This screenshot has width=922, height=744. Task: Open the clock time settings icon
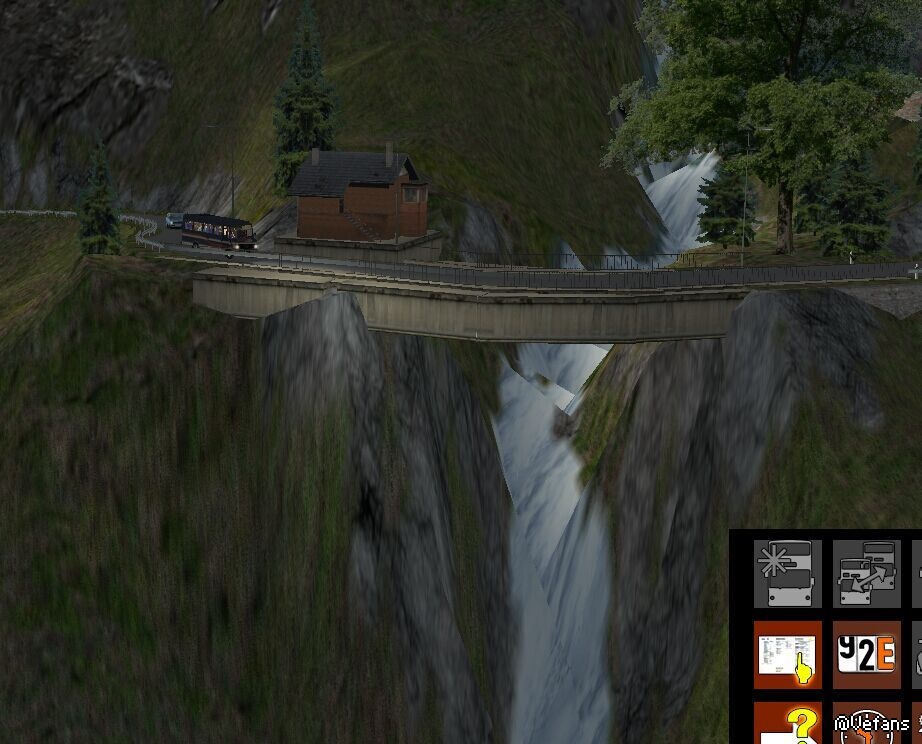[x=867, y=730]
